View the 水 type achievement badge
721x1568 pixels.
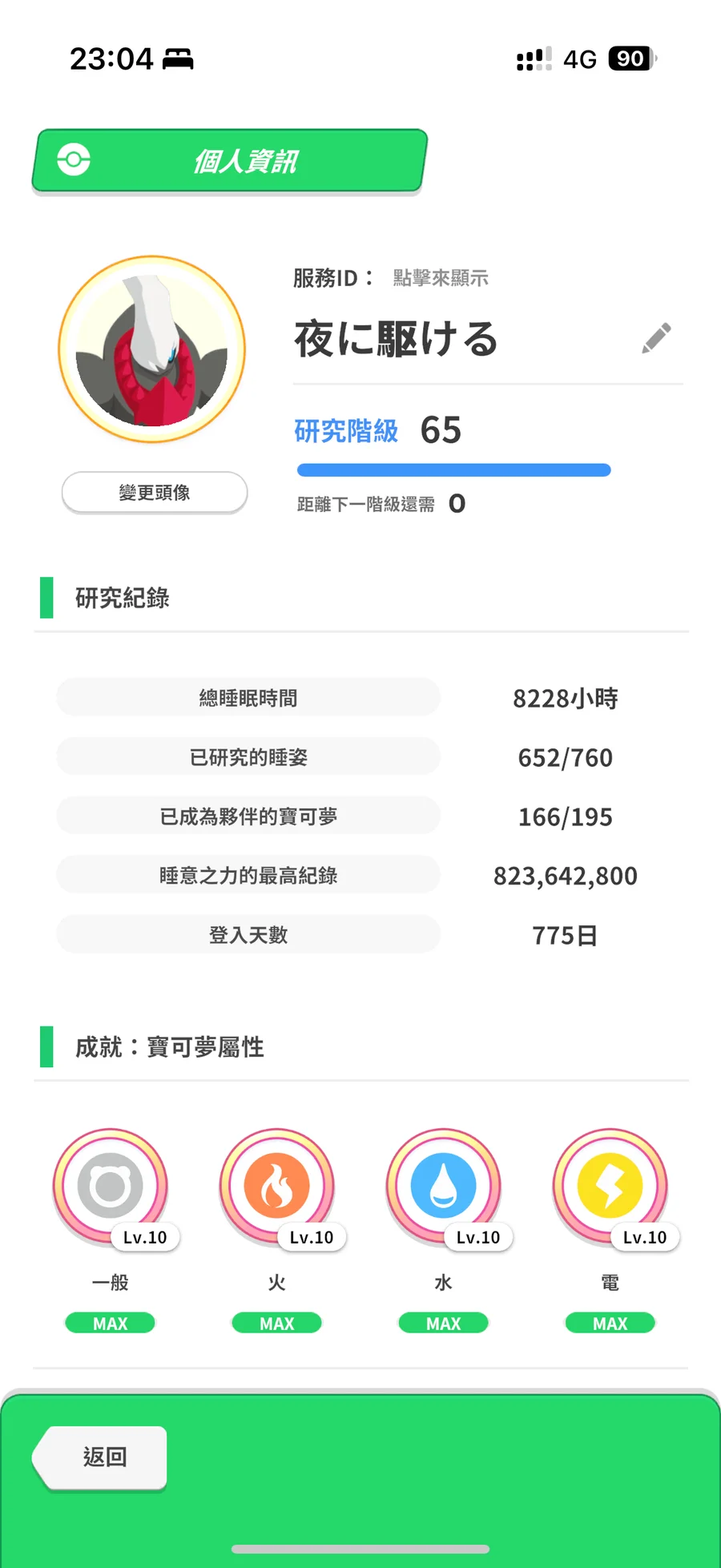click(444, 1187)
